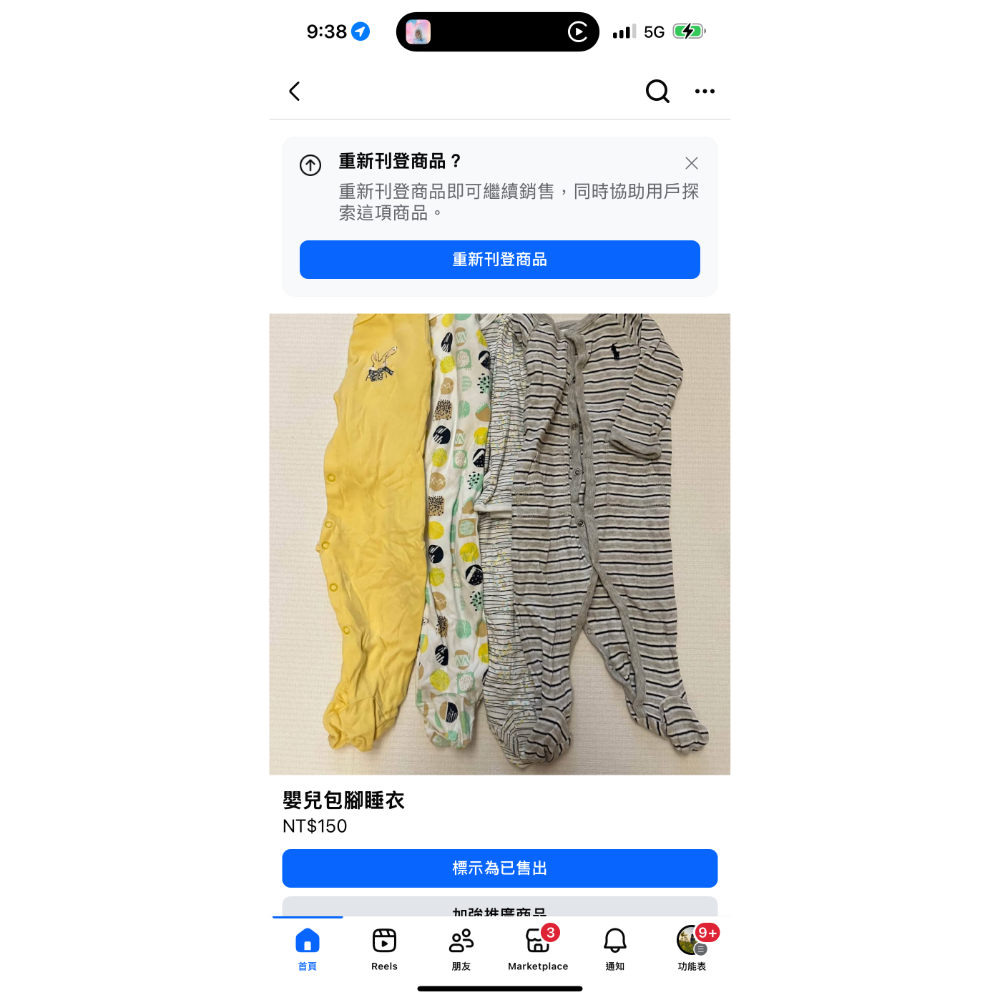Dismiss the 重新刊登商品 banner
The width and height of the screenshot is (1000, 1000).
[691, 163]
